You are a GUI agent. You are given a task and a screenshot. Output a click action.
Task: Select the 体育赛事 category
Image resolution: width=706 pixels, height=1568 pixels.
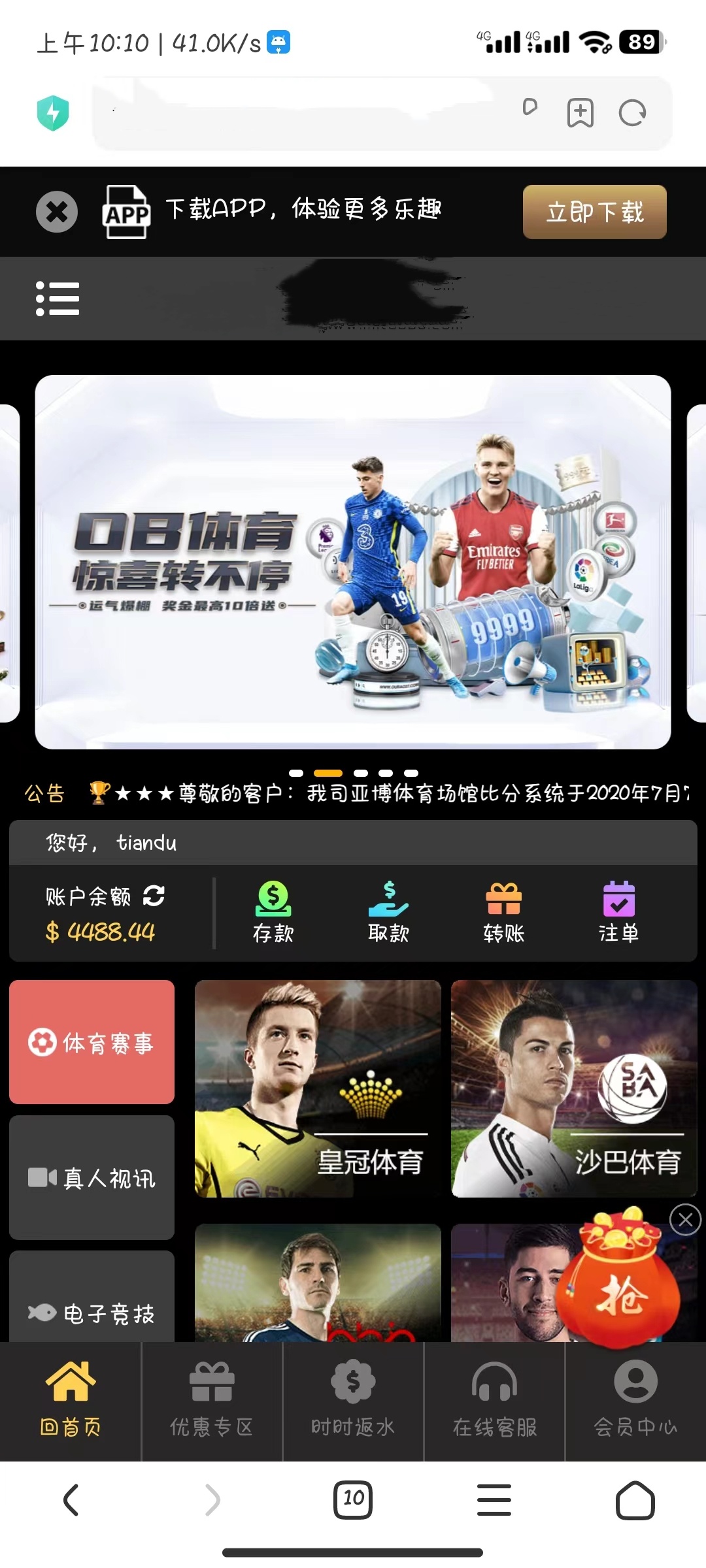coord(92,1042)
